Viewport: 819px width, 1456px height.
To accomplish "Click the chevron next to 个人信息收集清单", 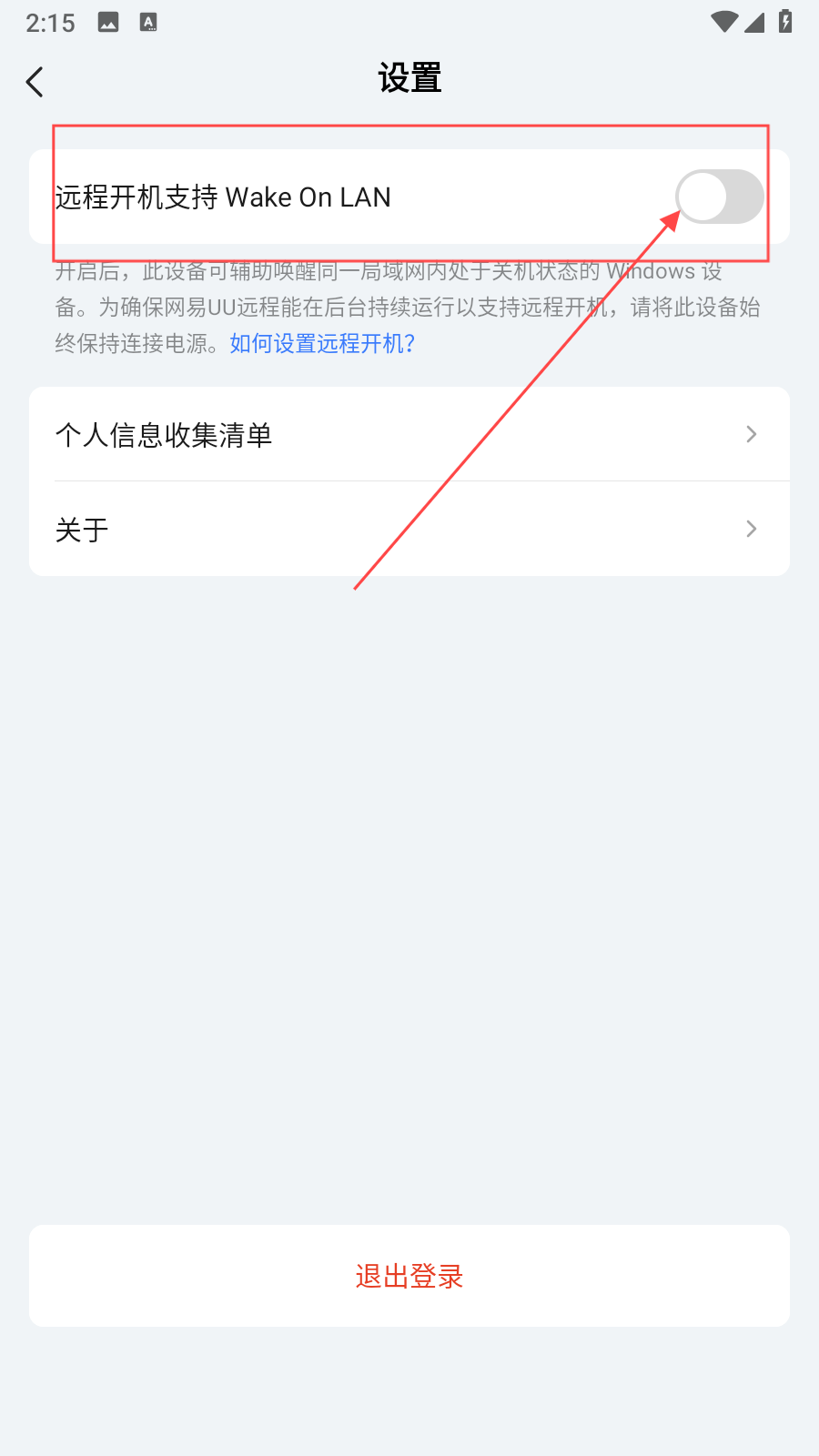I will click(751, 434).
